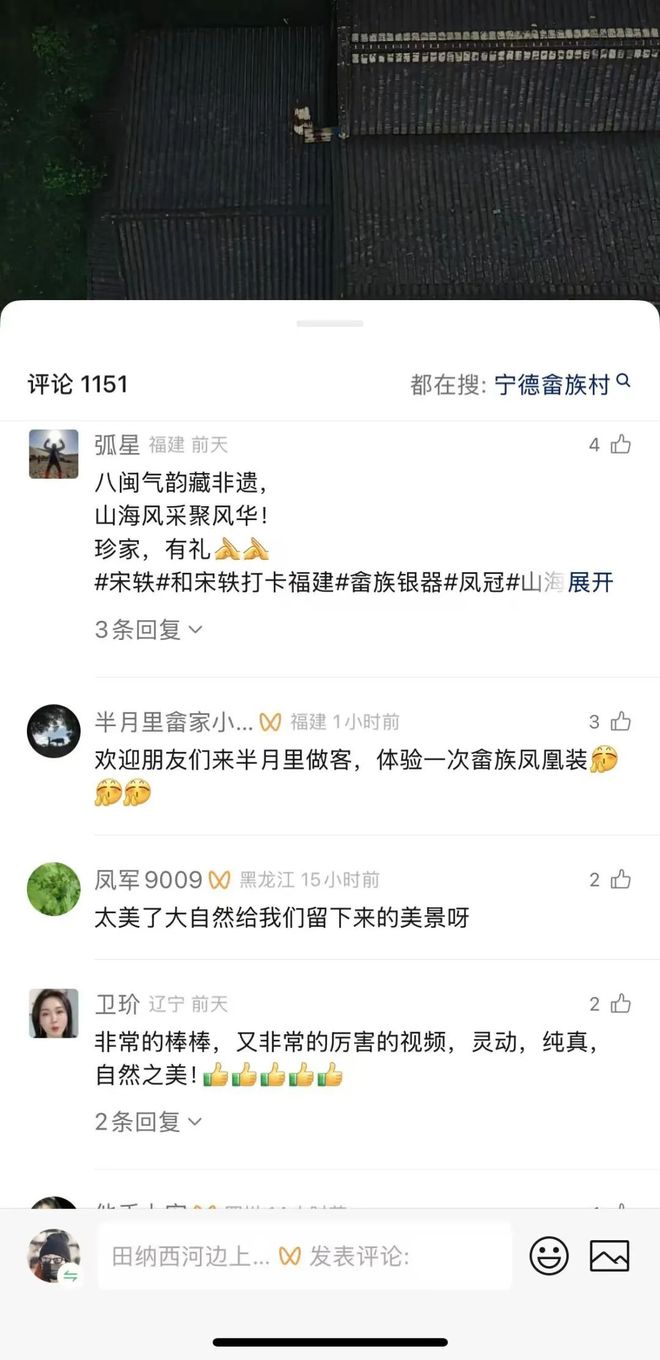
Task: Like 卫玠's comment
Action: coord(620,1004)
